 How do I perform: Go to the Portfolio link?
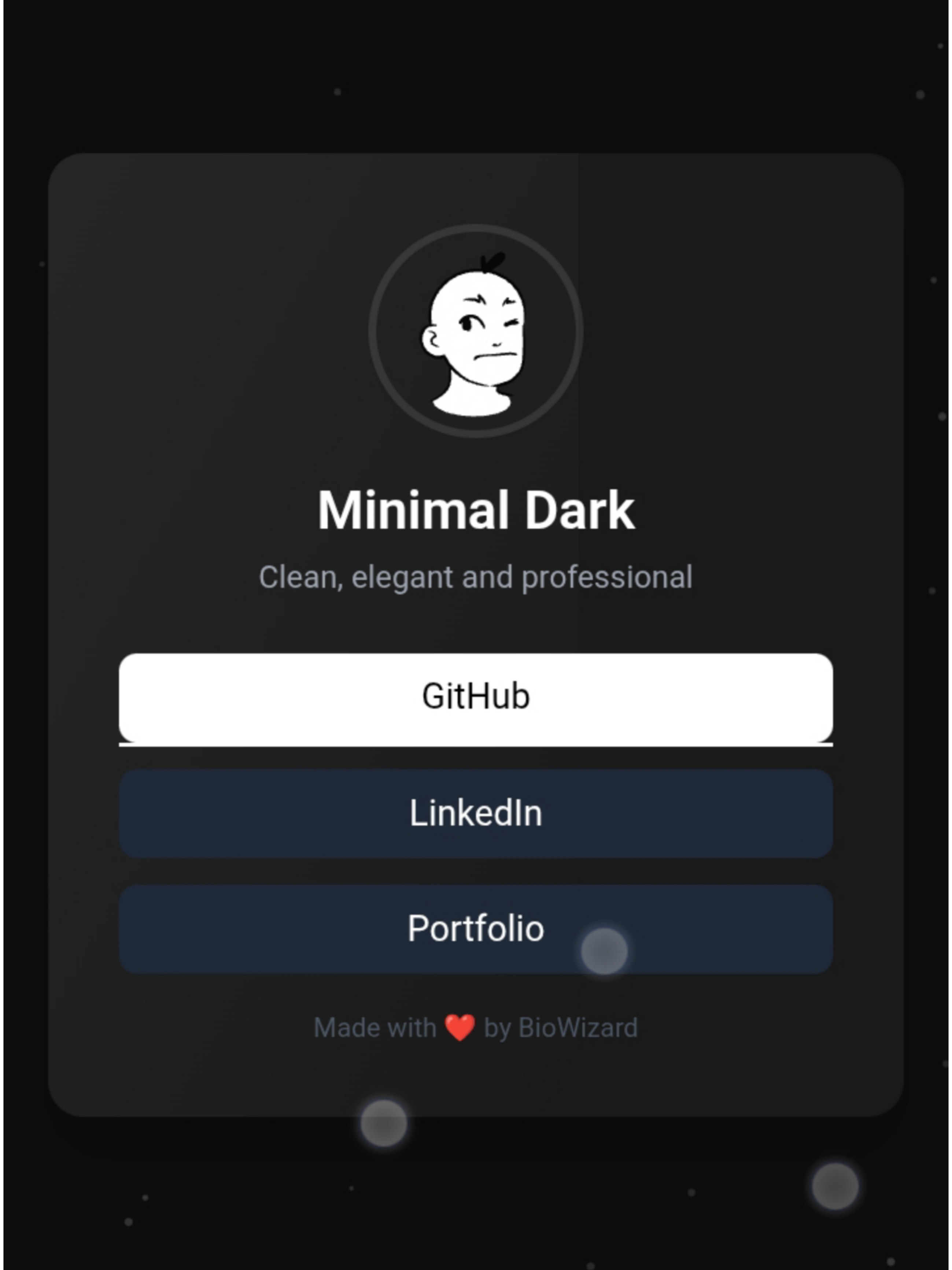pyautogui.click(x=475, y=929)
